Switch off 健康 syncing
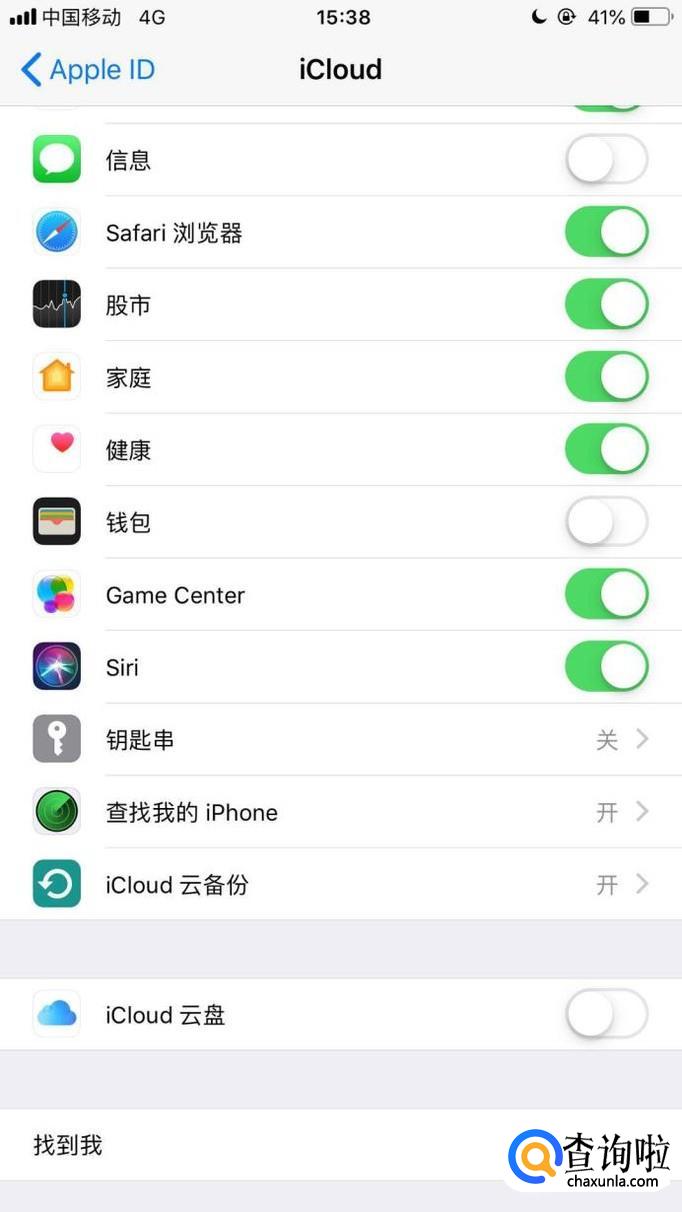 [x=606, y=450]
